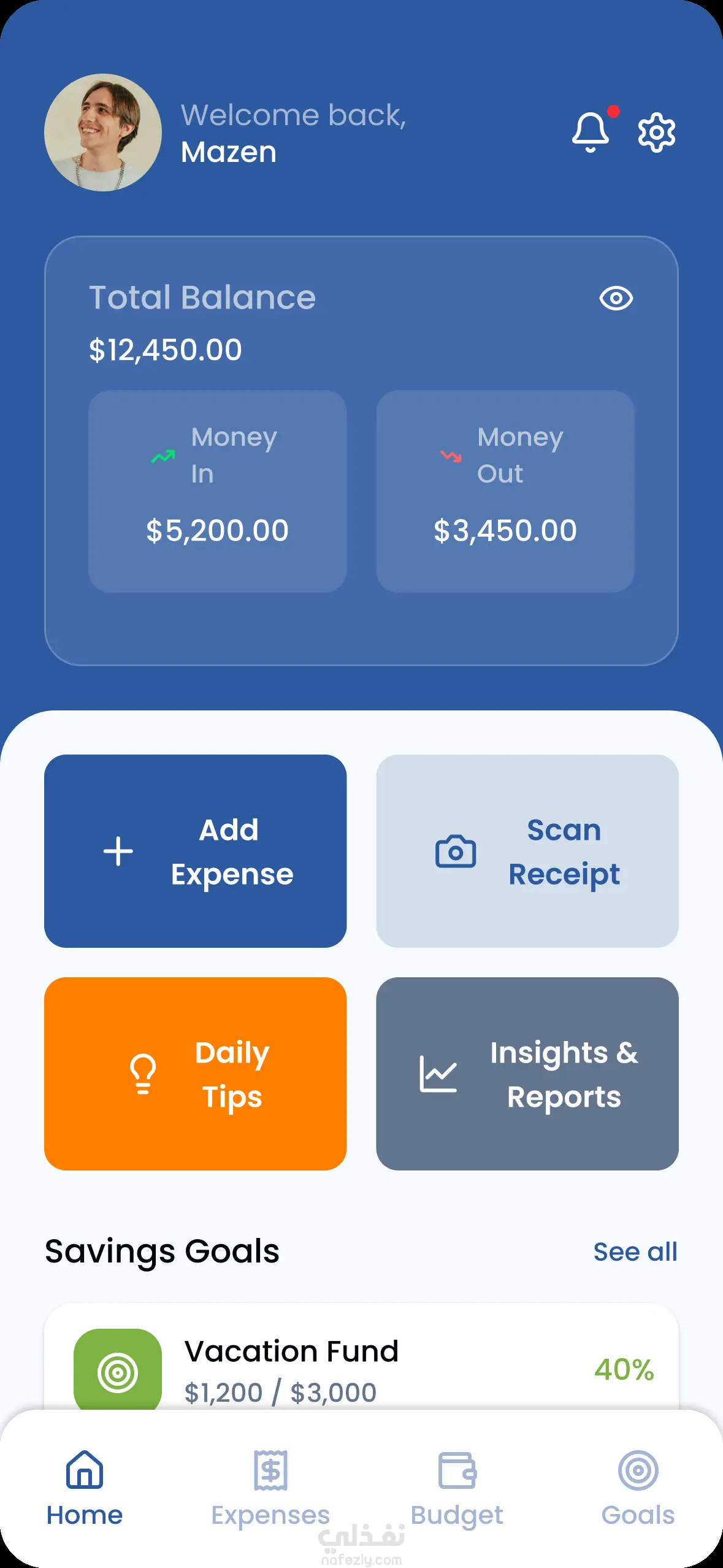
Task: Open the Vacation Fund goal
Action: pos(361,1369)
